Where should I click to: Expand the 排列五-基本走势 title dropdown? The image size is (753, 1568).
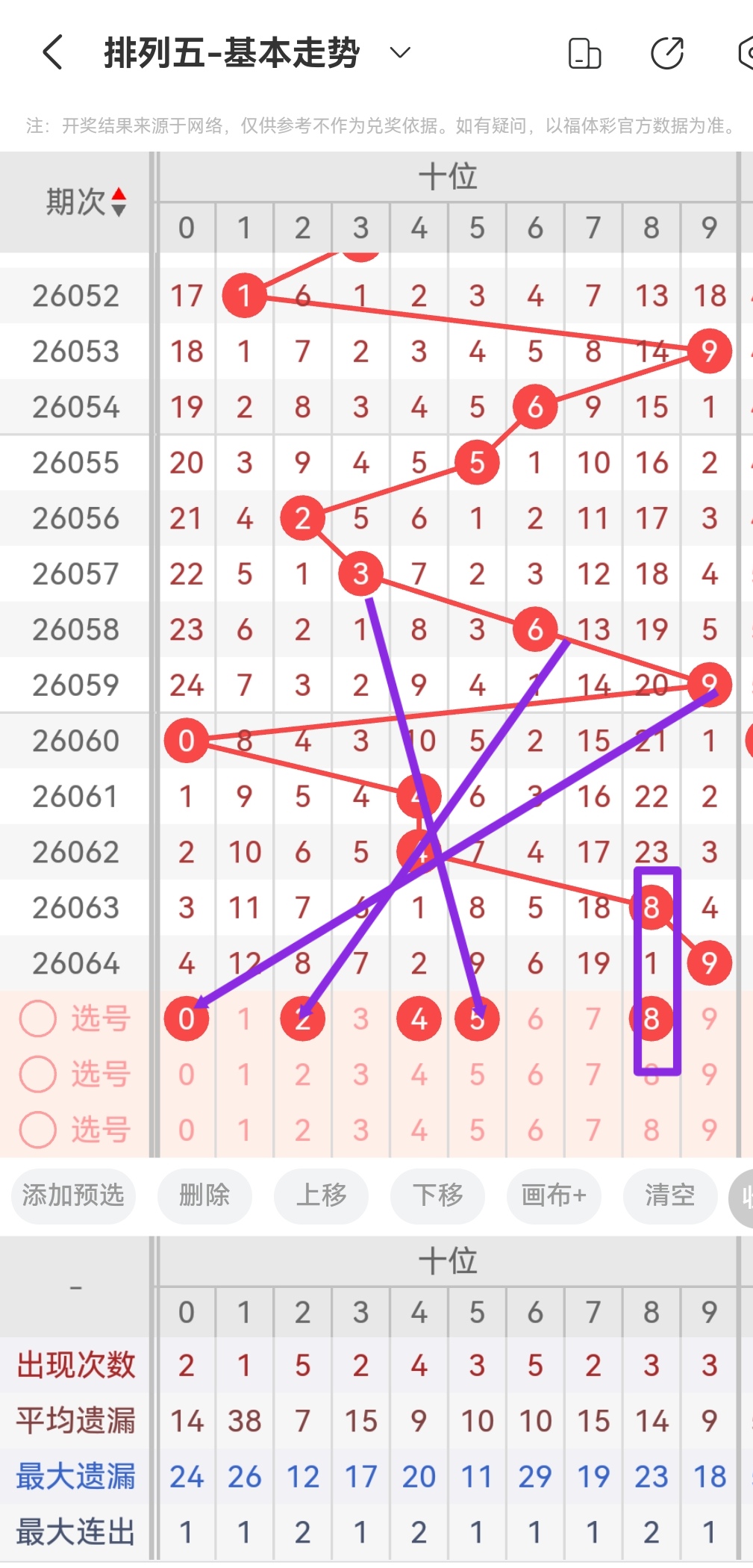[x=400, y=53]
